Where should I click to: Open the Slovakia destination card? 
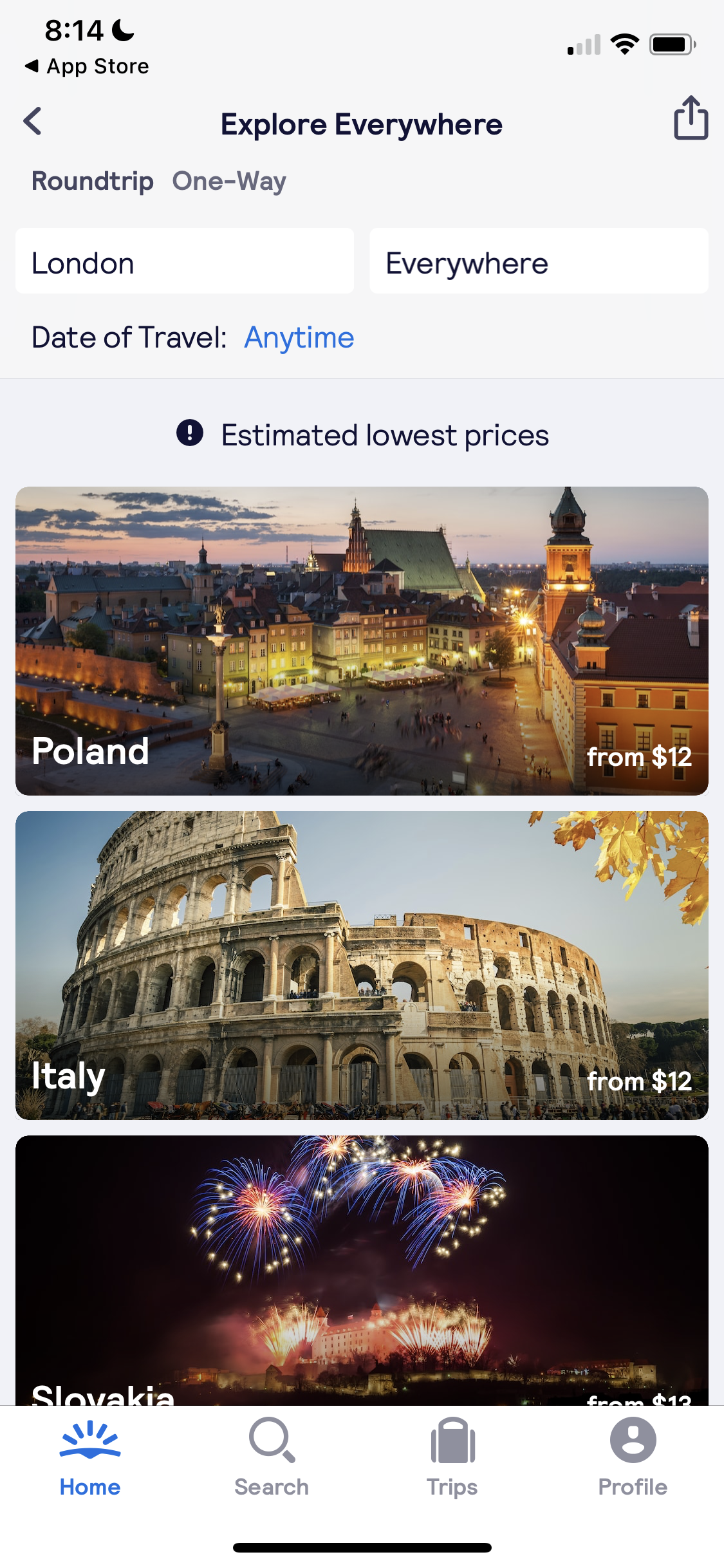362,1268
